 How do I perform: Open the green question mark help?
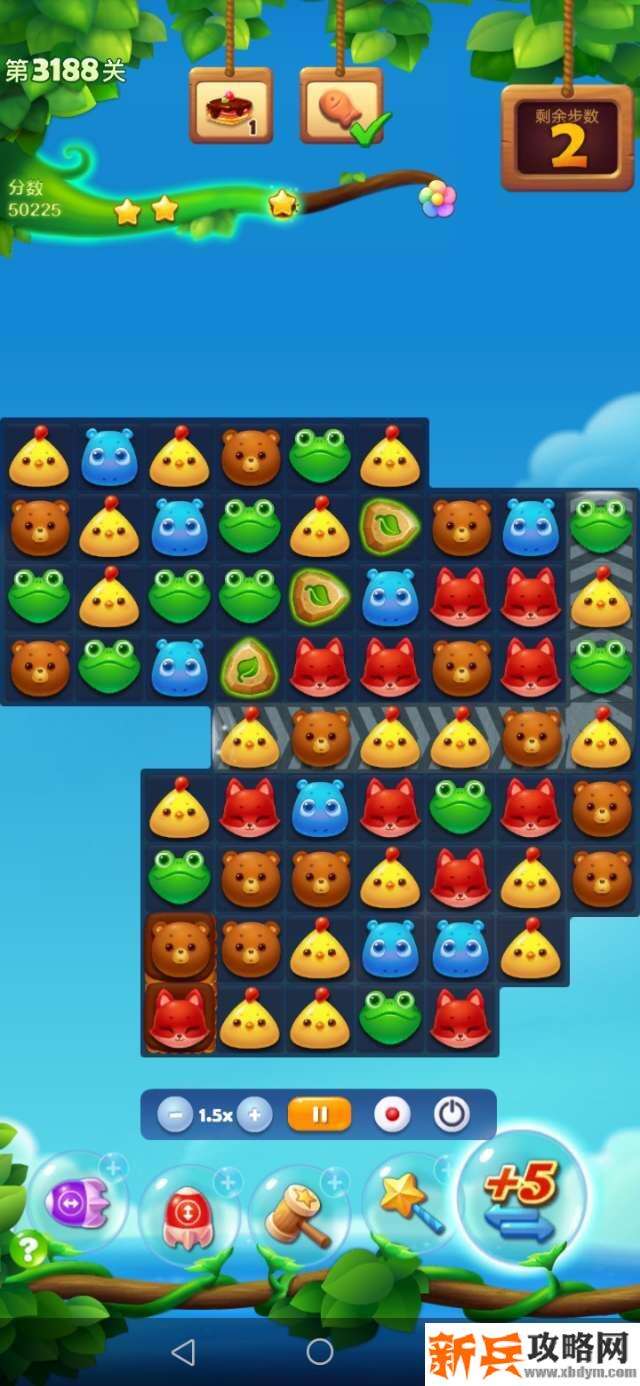pyautogui.click(x=28, y=1249)
